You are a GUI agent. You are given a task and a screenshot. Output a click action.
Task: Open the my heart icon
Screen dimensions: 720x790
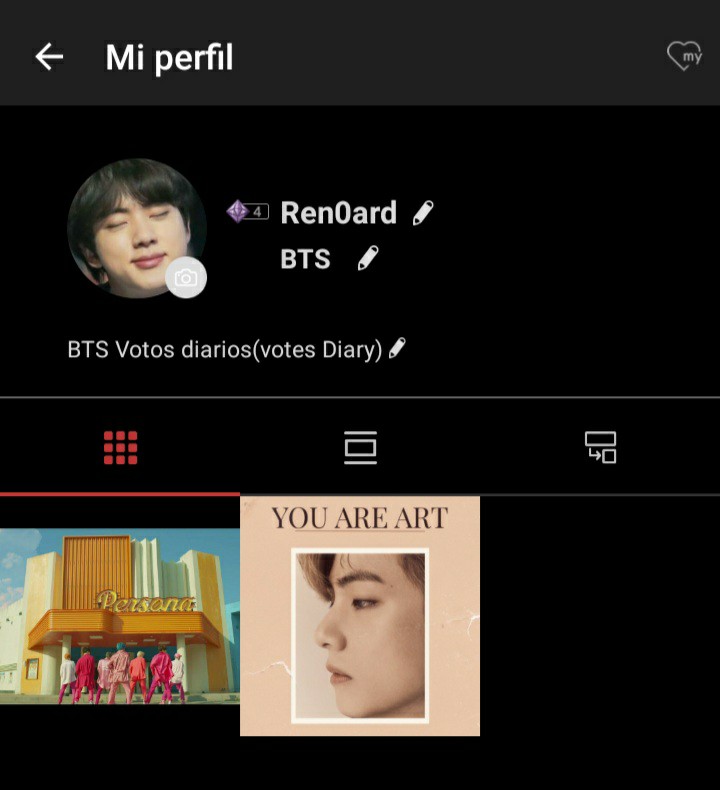pyautogui.click(x=684, y=57)
